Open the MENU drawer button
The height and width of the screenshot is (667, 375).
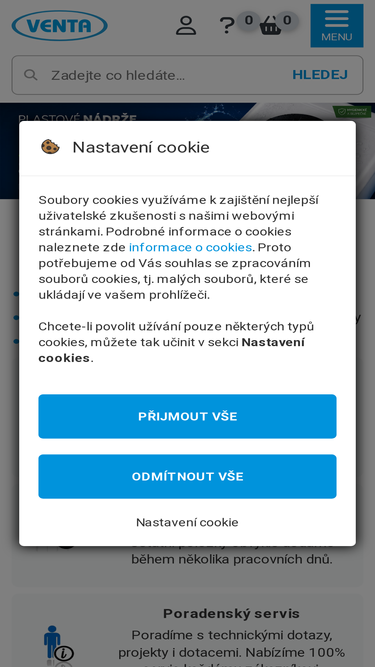point(337,26)
